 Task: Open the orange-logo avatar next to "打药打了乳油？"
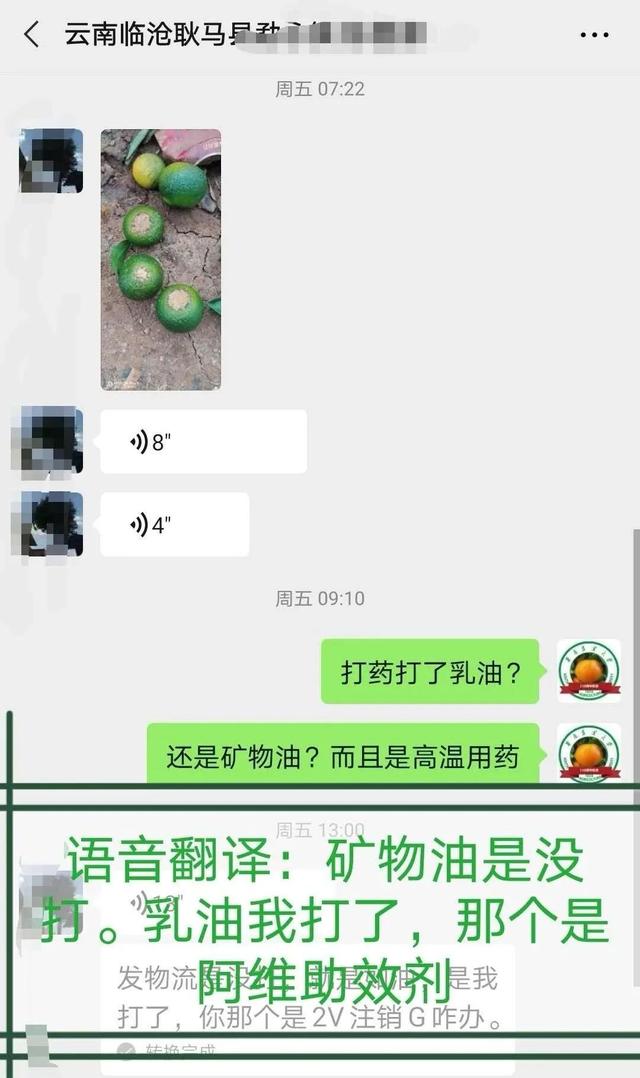(x=588, y=671)
